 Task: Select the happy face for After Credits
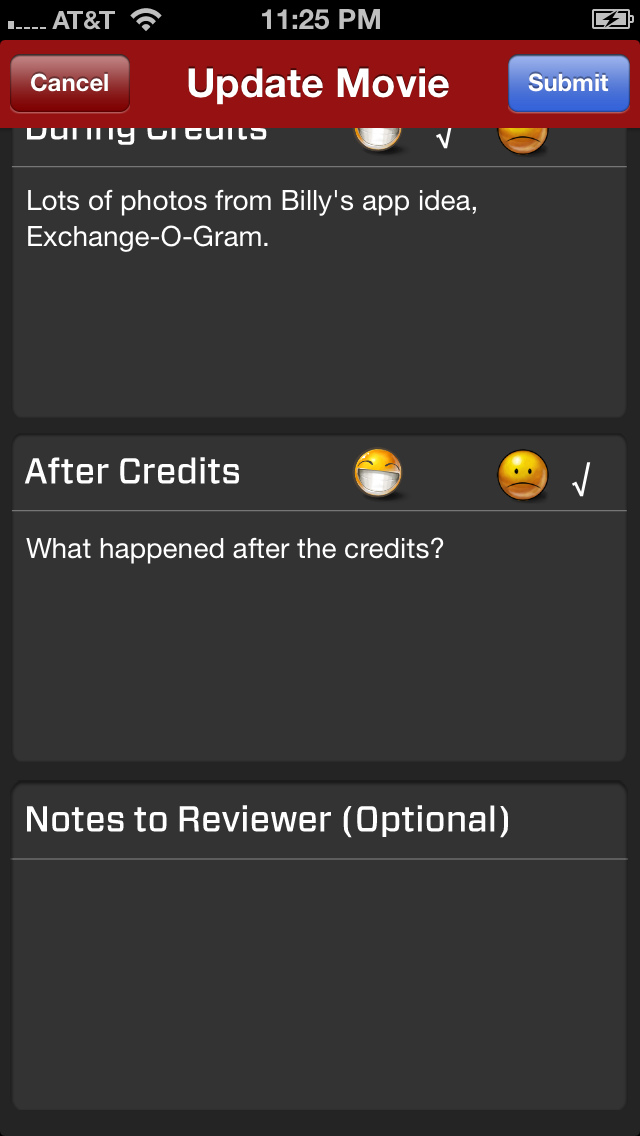pos(379,473)
